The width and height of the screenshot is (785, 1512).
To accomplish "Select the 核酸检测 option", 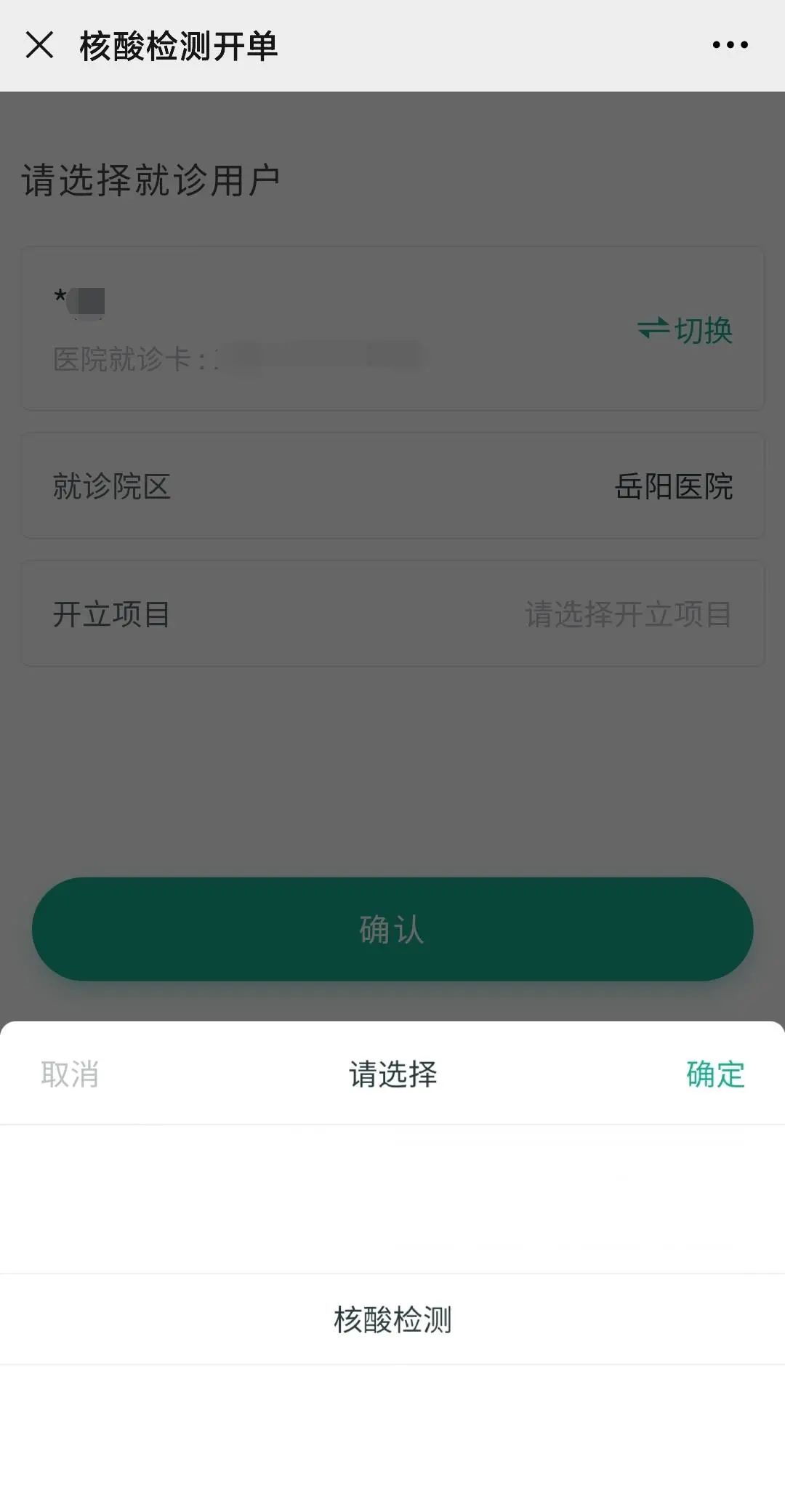I will coord(392,1319).
